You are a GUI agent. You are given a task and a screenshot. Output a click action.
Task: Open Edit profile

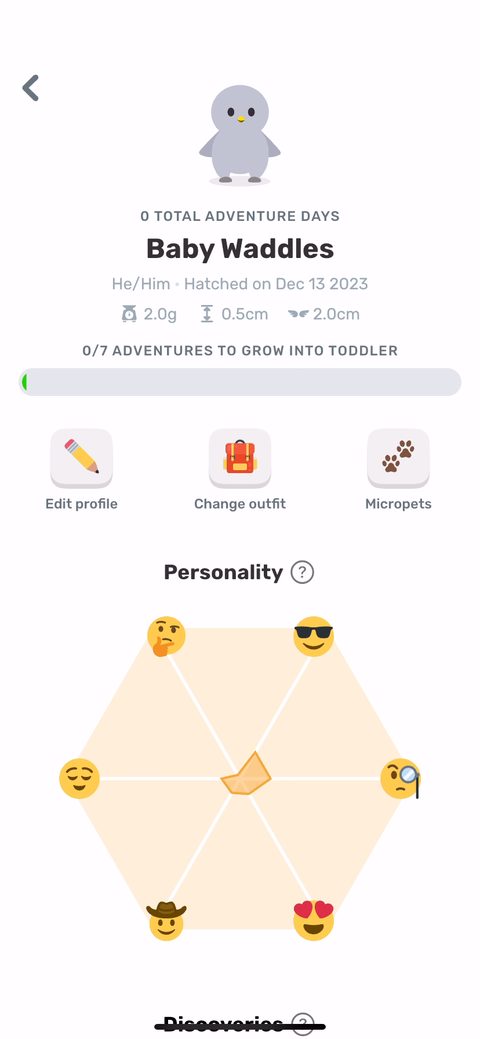click(x=82, y=458)
